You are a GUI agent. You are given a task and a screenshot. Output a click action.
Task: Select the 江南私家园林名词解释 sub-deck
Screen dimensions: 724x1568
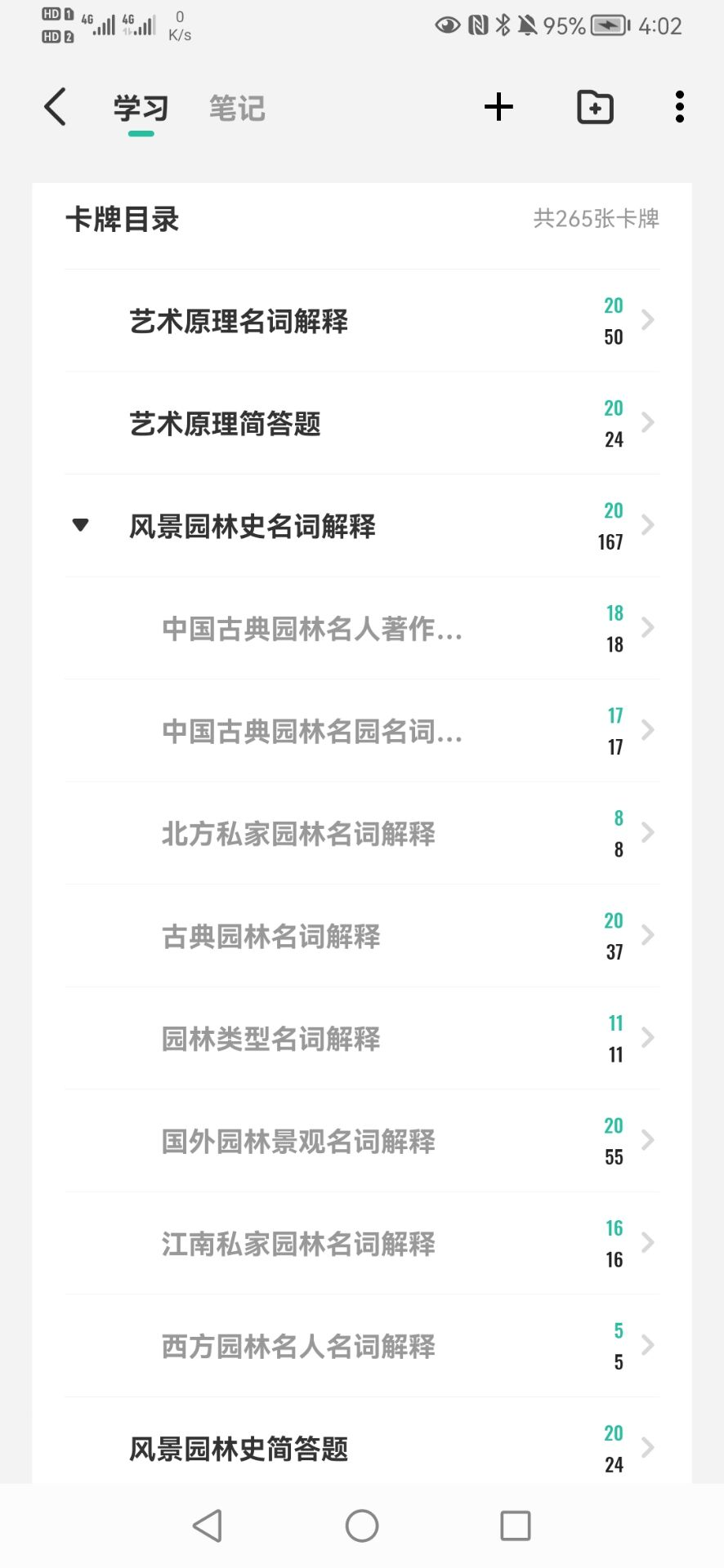click(362, 1243)
